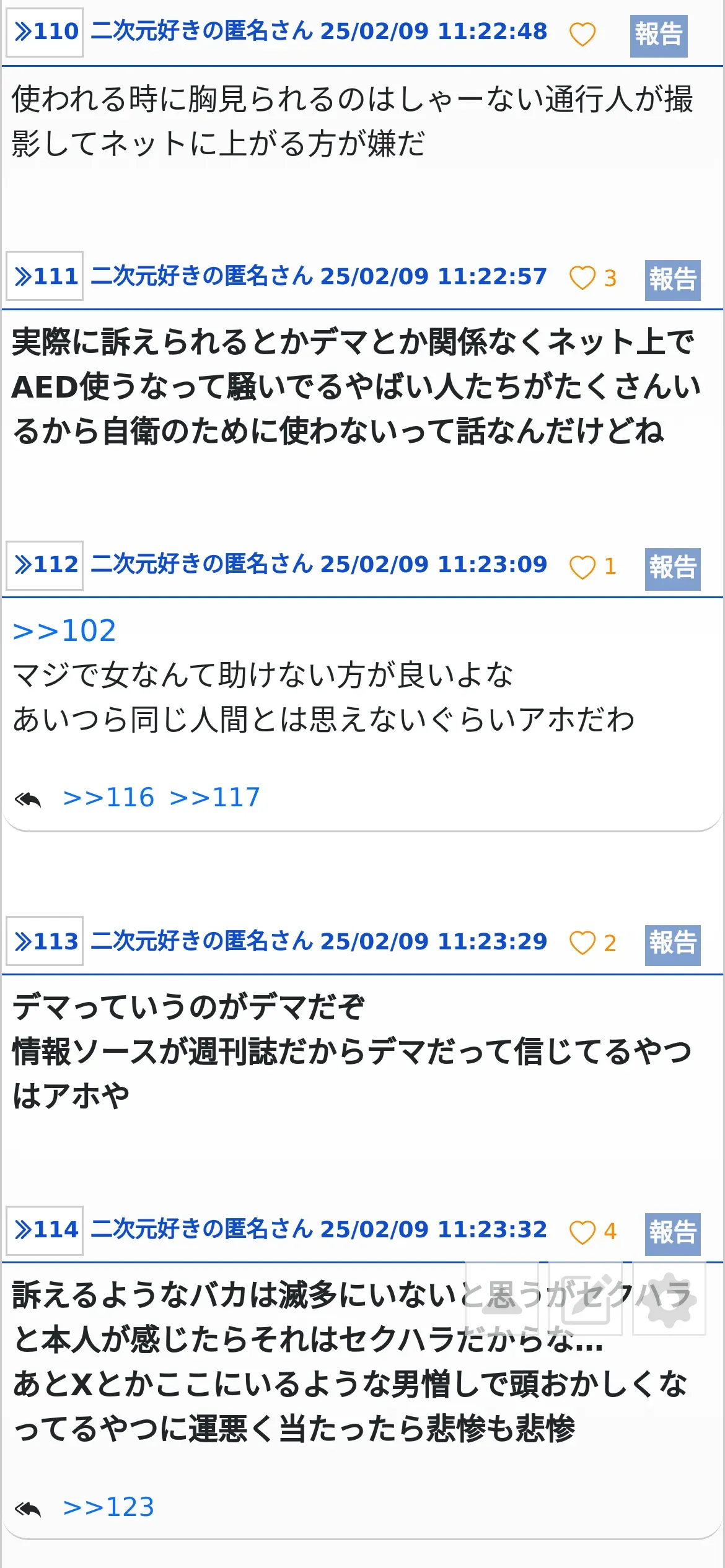
Task: Report post 114 via 報告
Action: point(672,1234)
